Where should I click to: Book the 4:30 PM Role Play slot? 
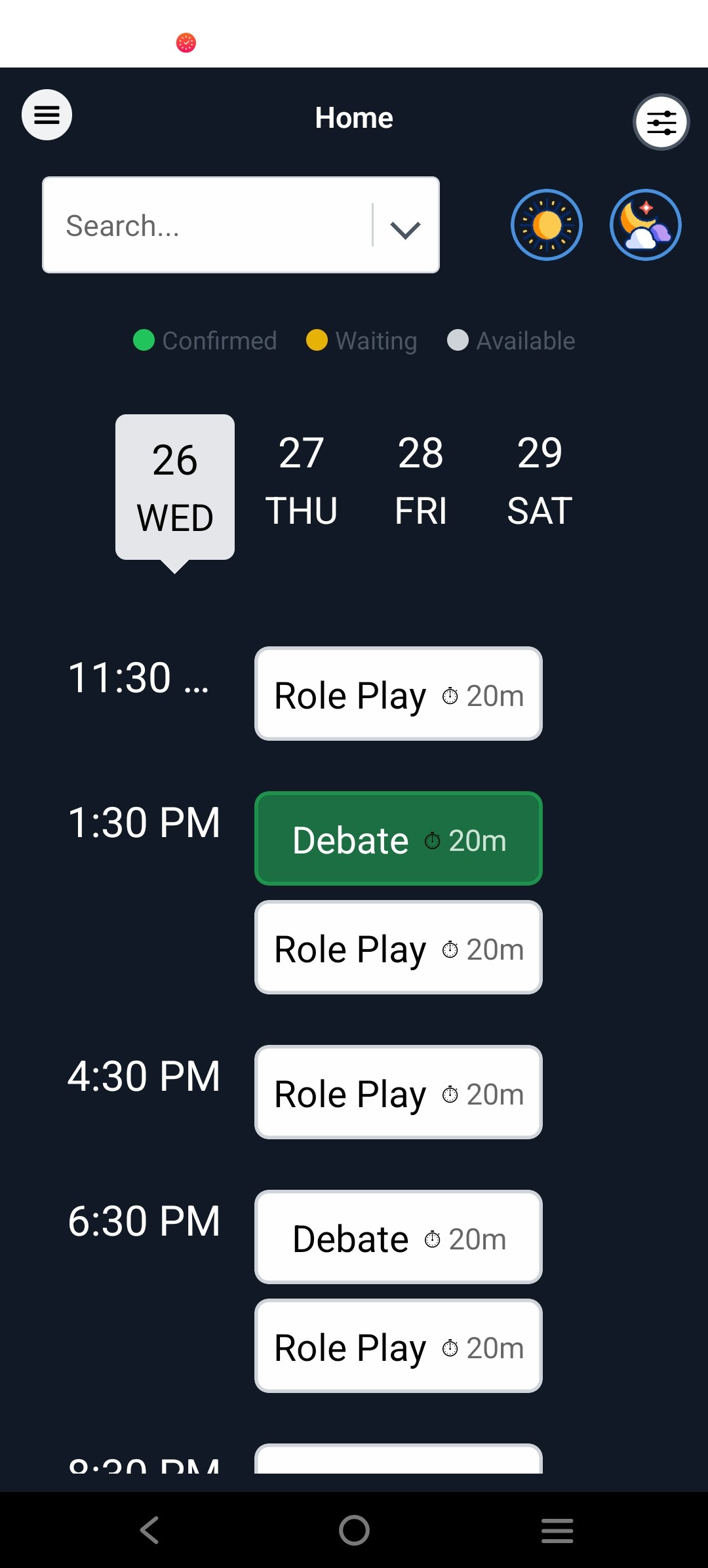tap(398, 1093)
